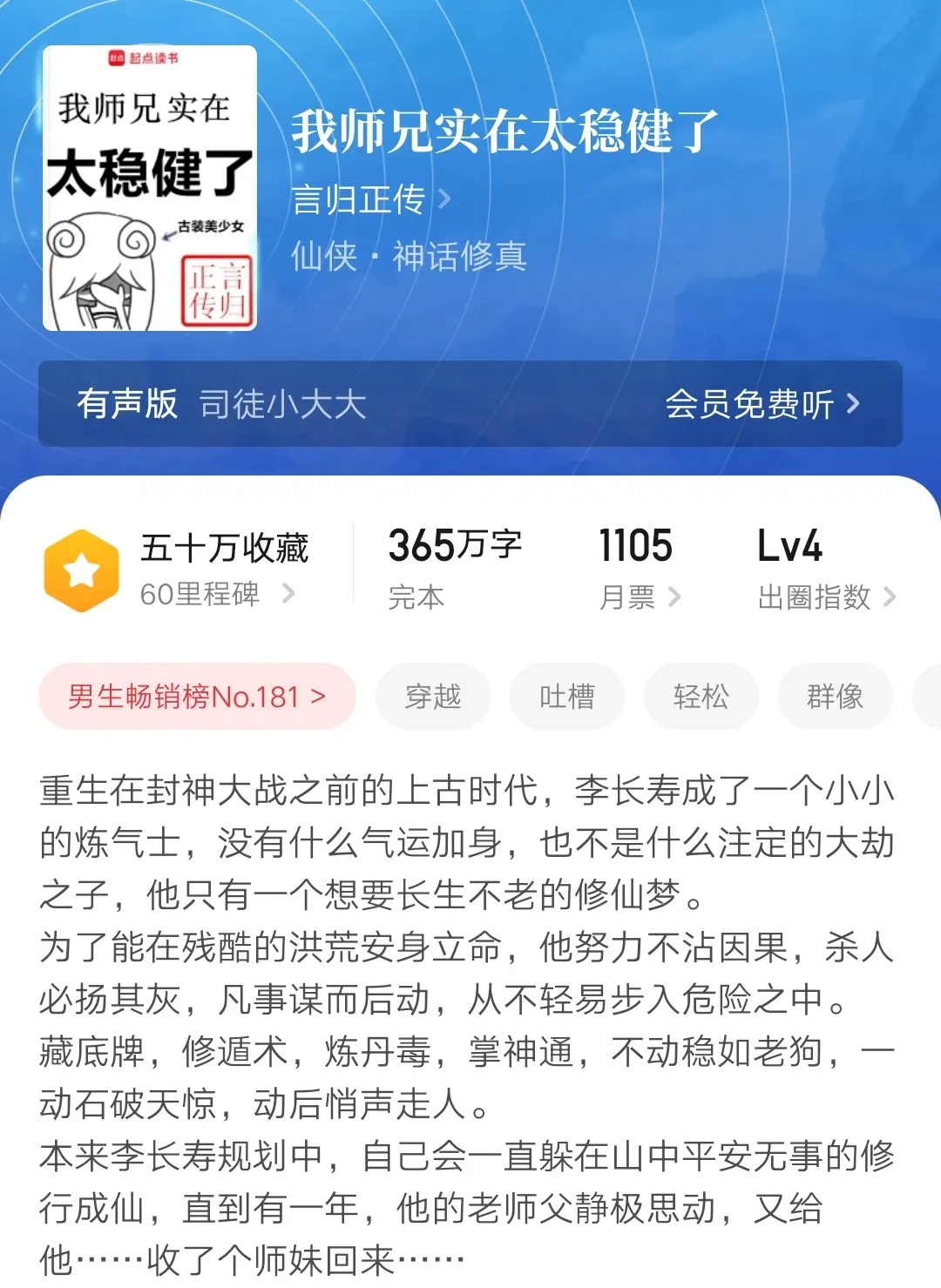Select the 吐槽 tag chip

tap(567, 697)
